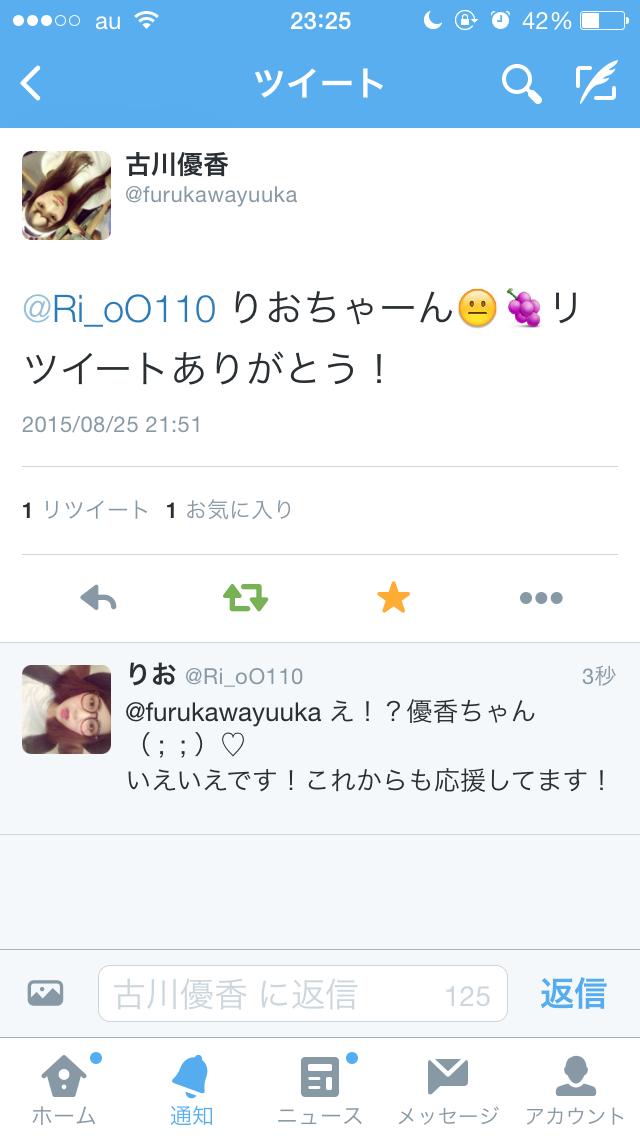Open the more options dots
Screen dimensions: 640x1136
click(x=541, y=598)
